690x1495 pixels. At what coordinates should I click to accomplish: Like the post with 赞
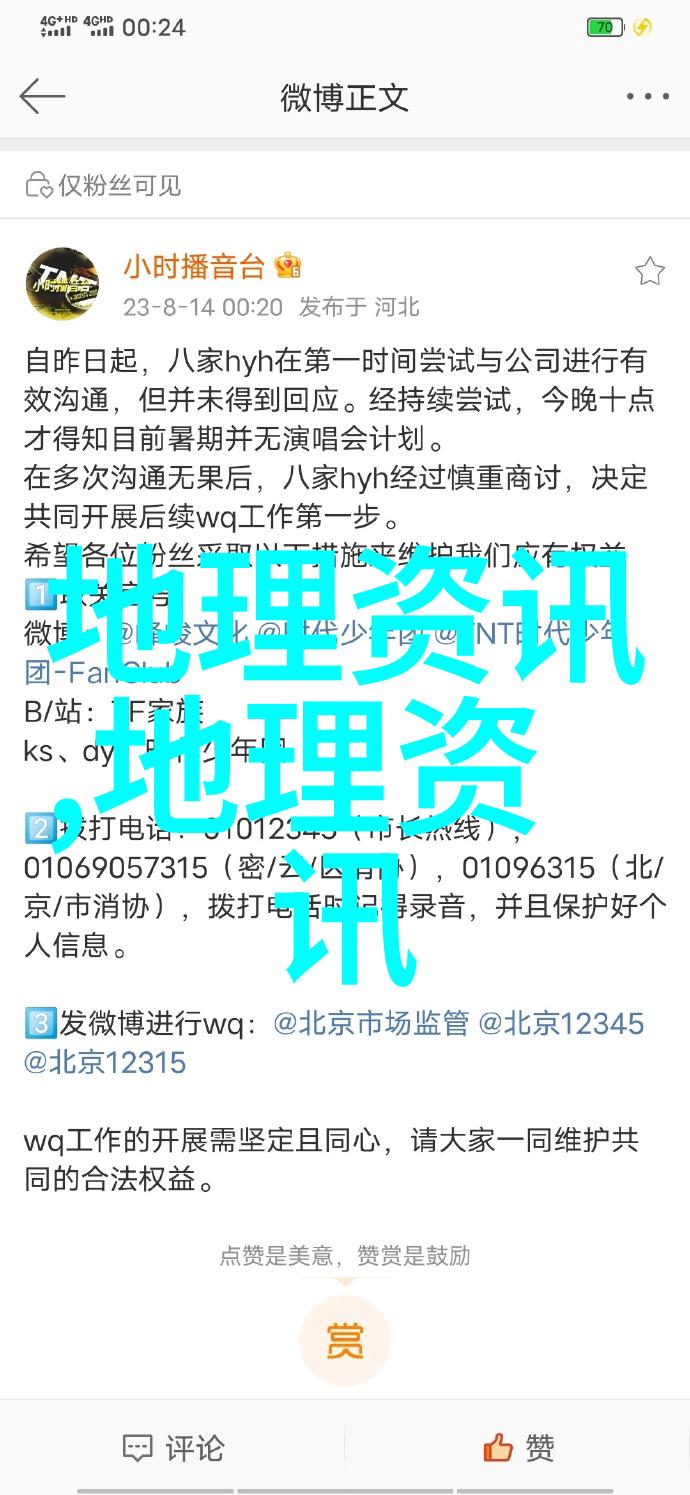[518, 1447]
